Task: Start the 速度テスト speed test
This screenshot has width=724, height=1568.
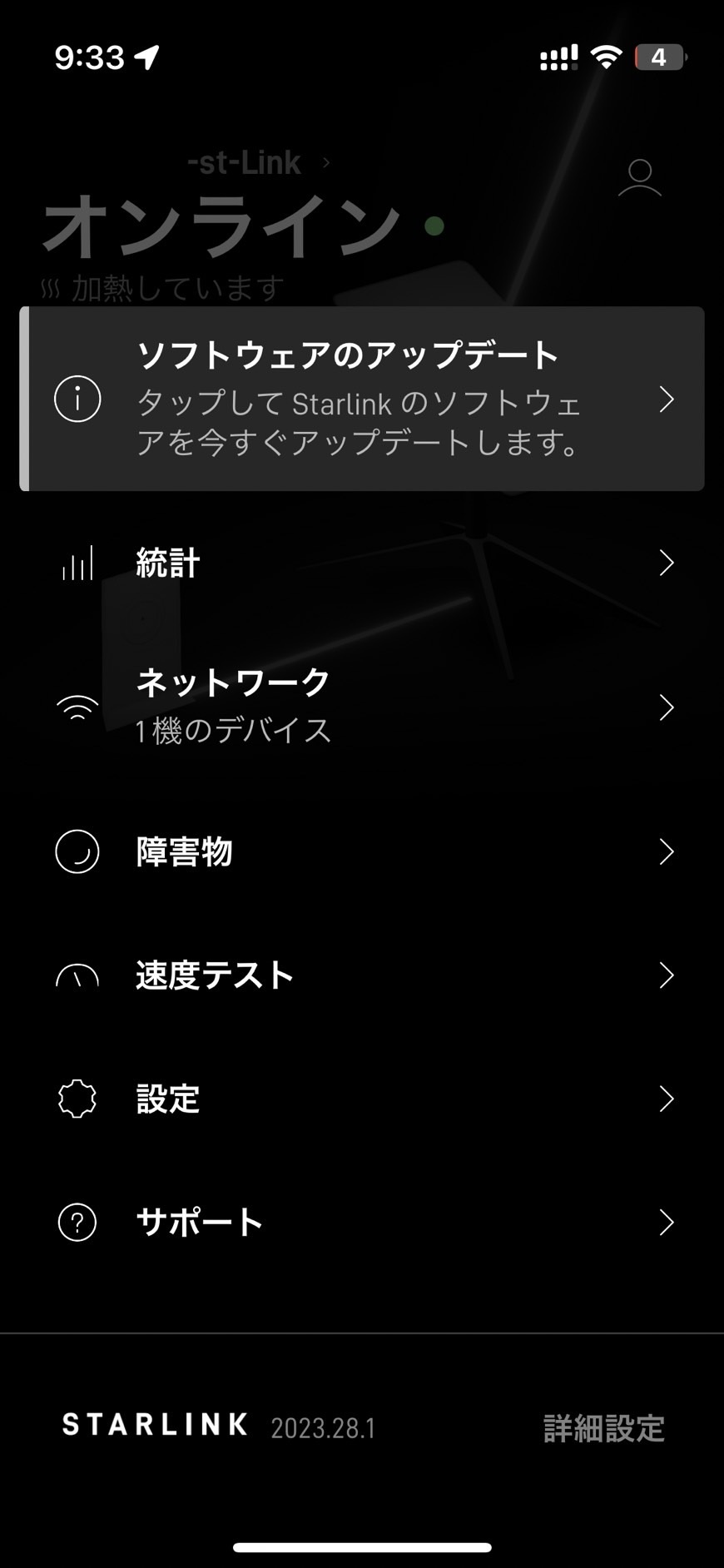Action: point(362,975)
